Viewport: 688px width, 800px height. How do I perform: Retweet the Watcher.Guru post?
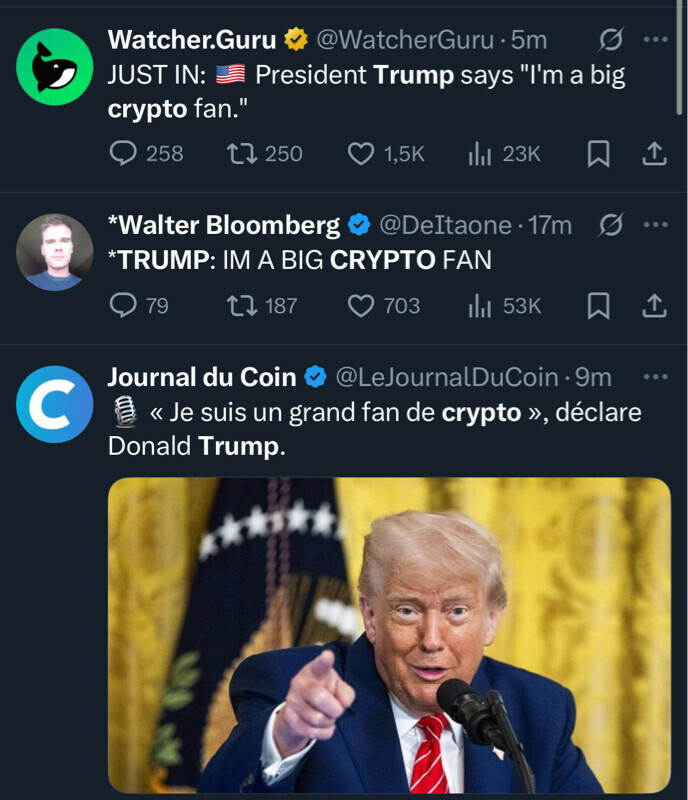tap(241, 153)
